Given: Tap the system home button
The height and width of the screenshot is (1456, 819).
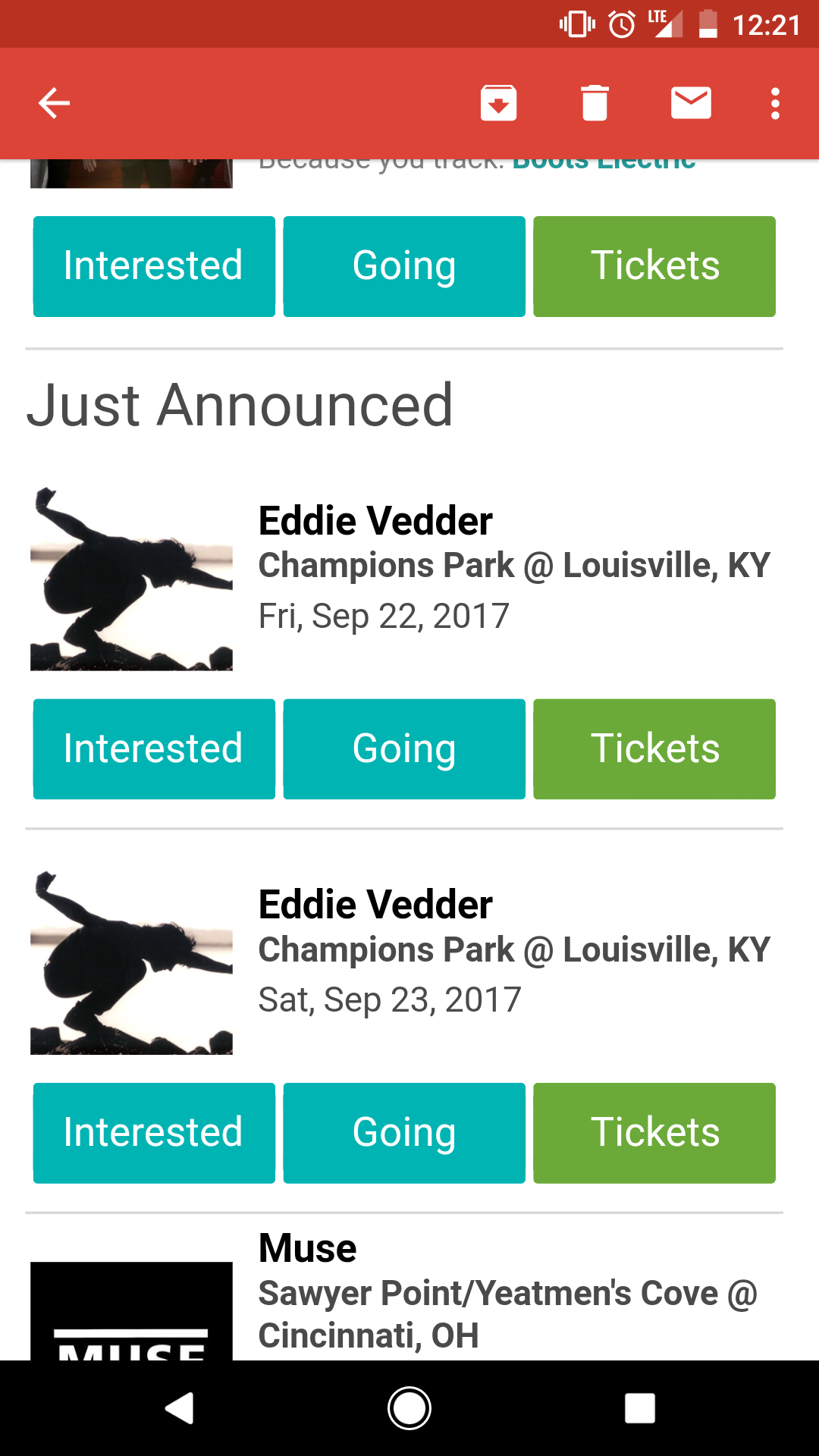Looking at the screenshot, I should pyautogui.click(x=409, y=1408).
